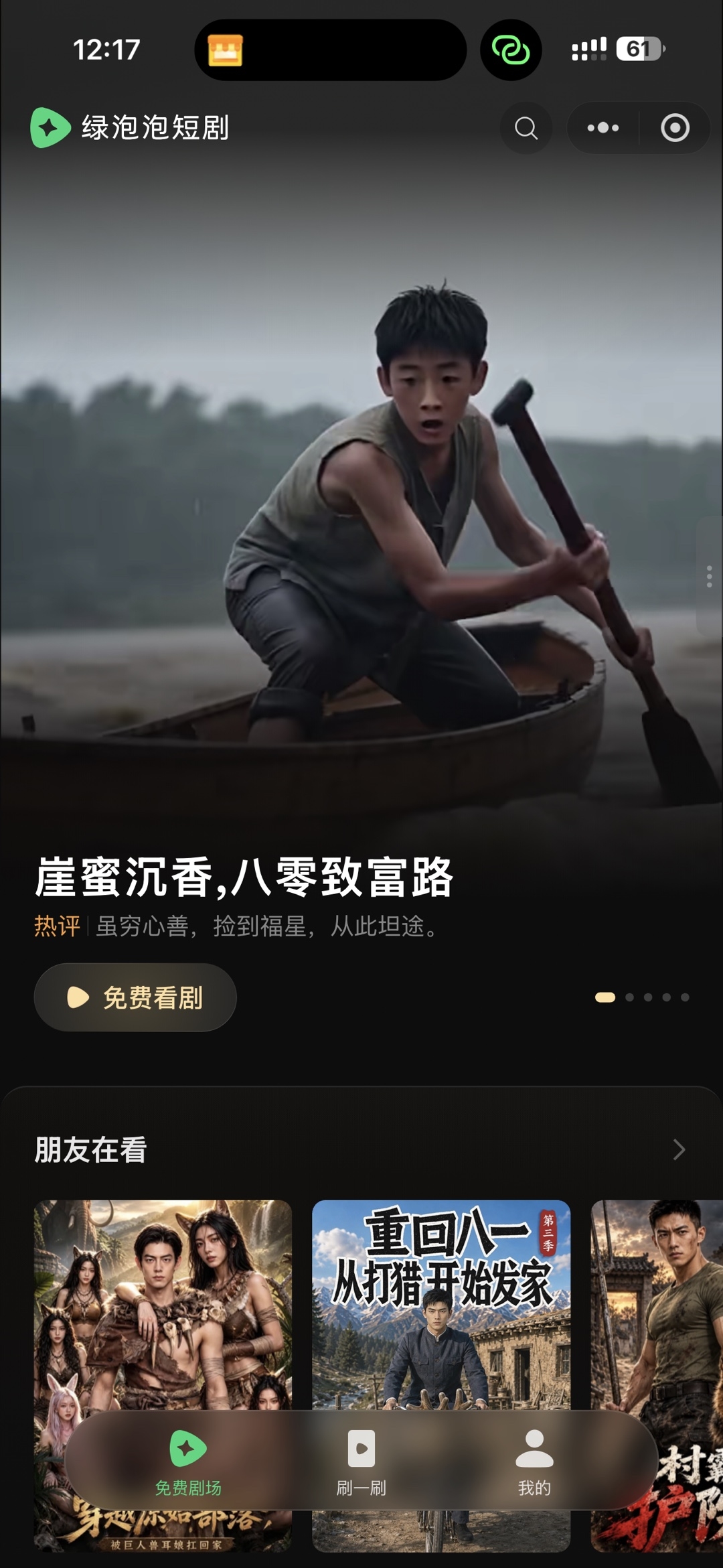This screenshot has height=1568, width=723.
Task: Tap the banner page indicator dots
Action: tap(642, 997)
